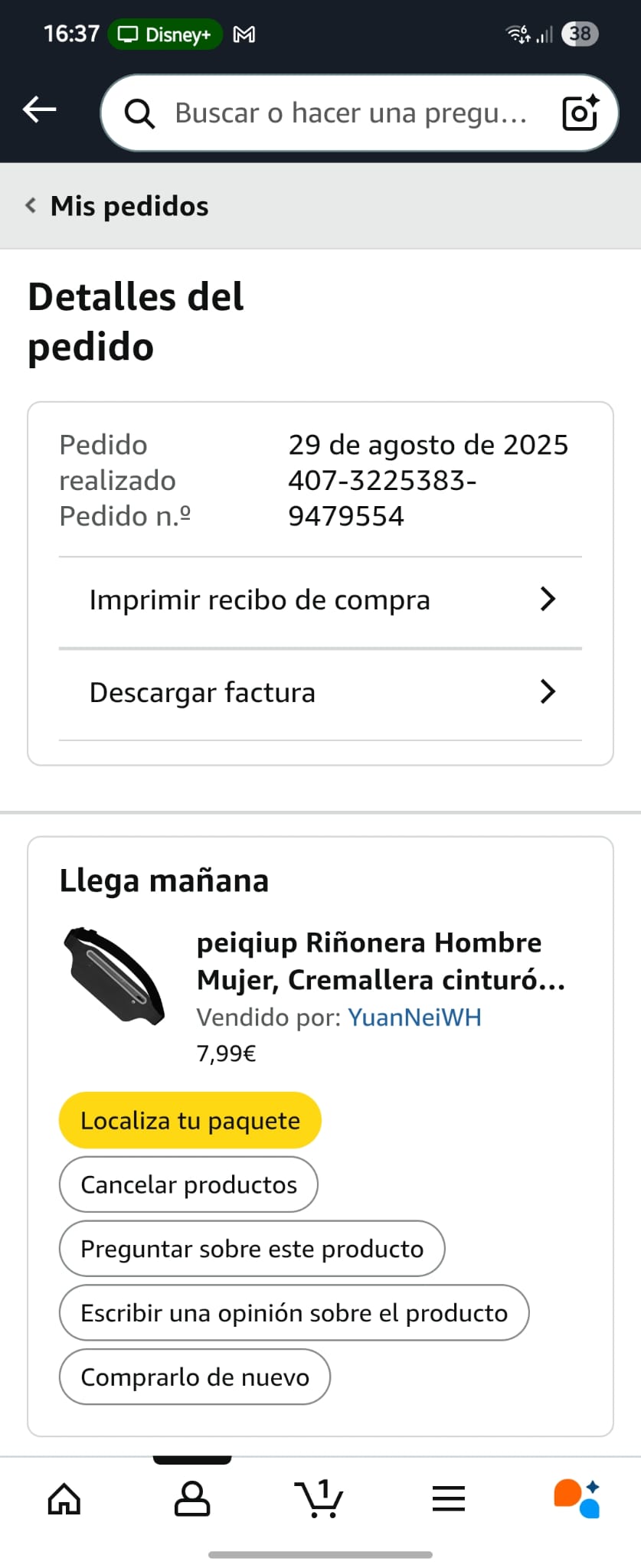
Task: Visit seller YuanNeiWH
Action: coord(414,1018)
